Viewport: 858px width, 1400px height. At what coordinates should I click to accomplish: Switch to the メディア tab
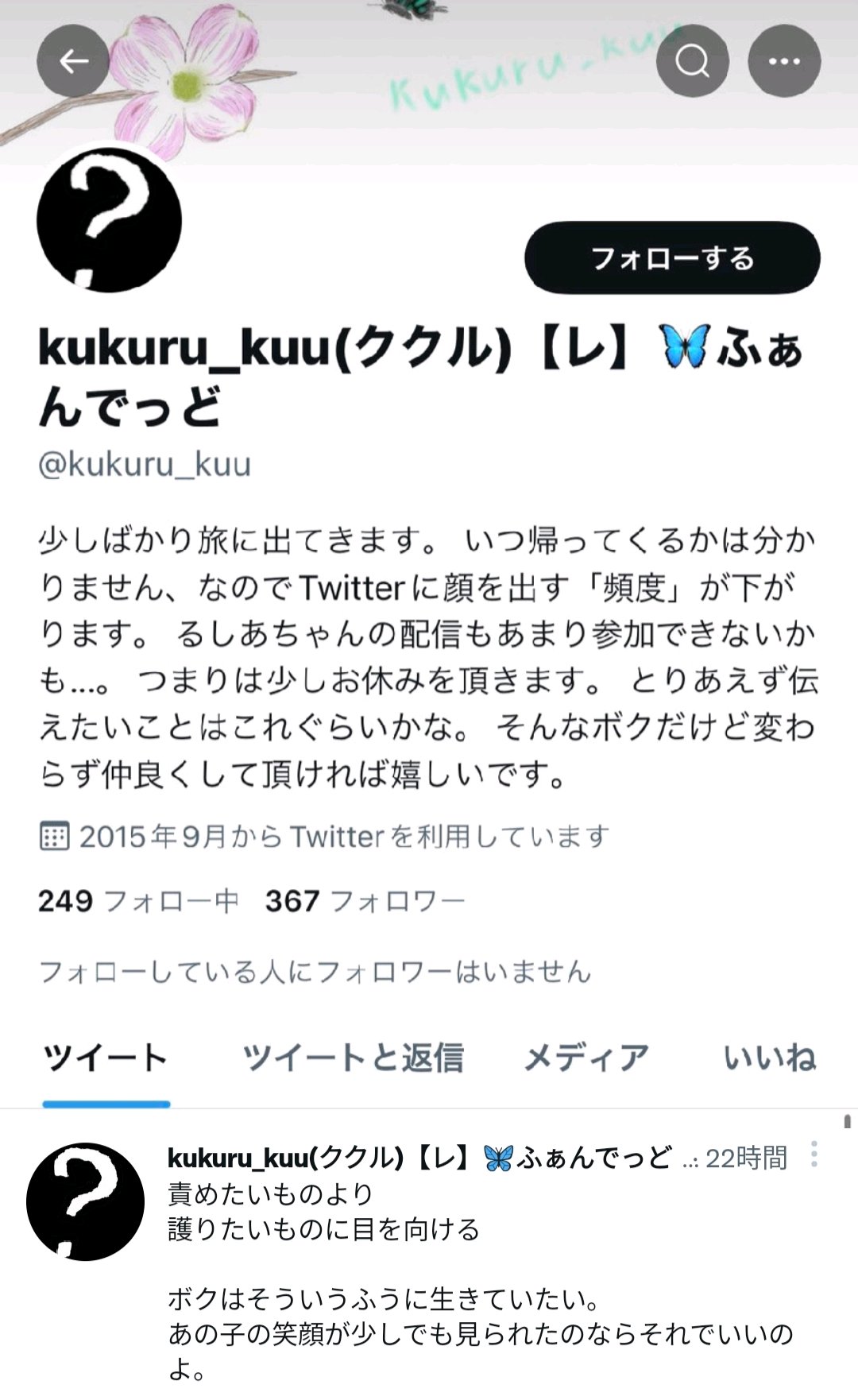586,1058
